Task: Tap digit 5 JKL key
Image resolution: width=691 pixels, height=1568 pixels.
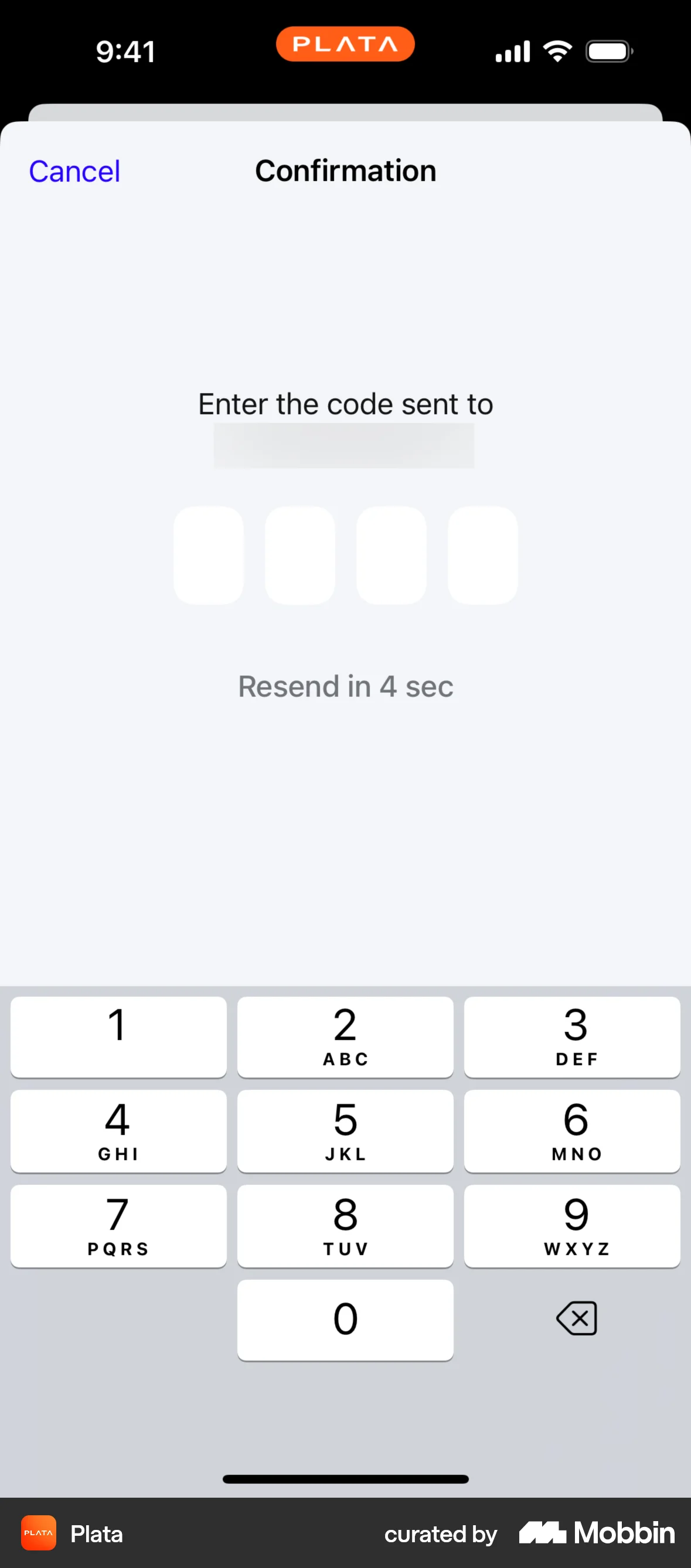Action: coord(345,1131)
